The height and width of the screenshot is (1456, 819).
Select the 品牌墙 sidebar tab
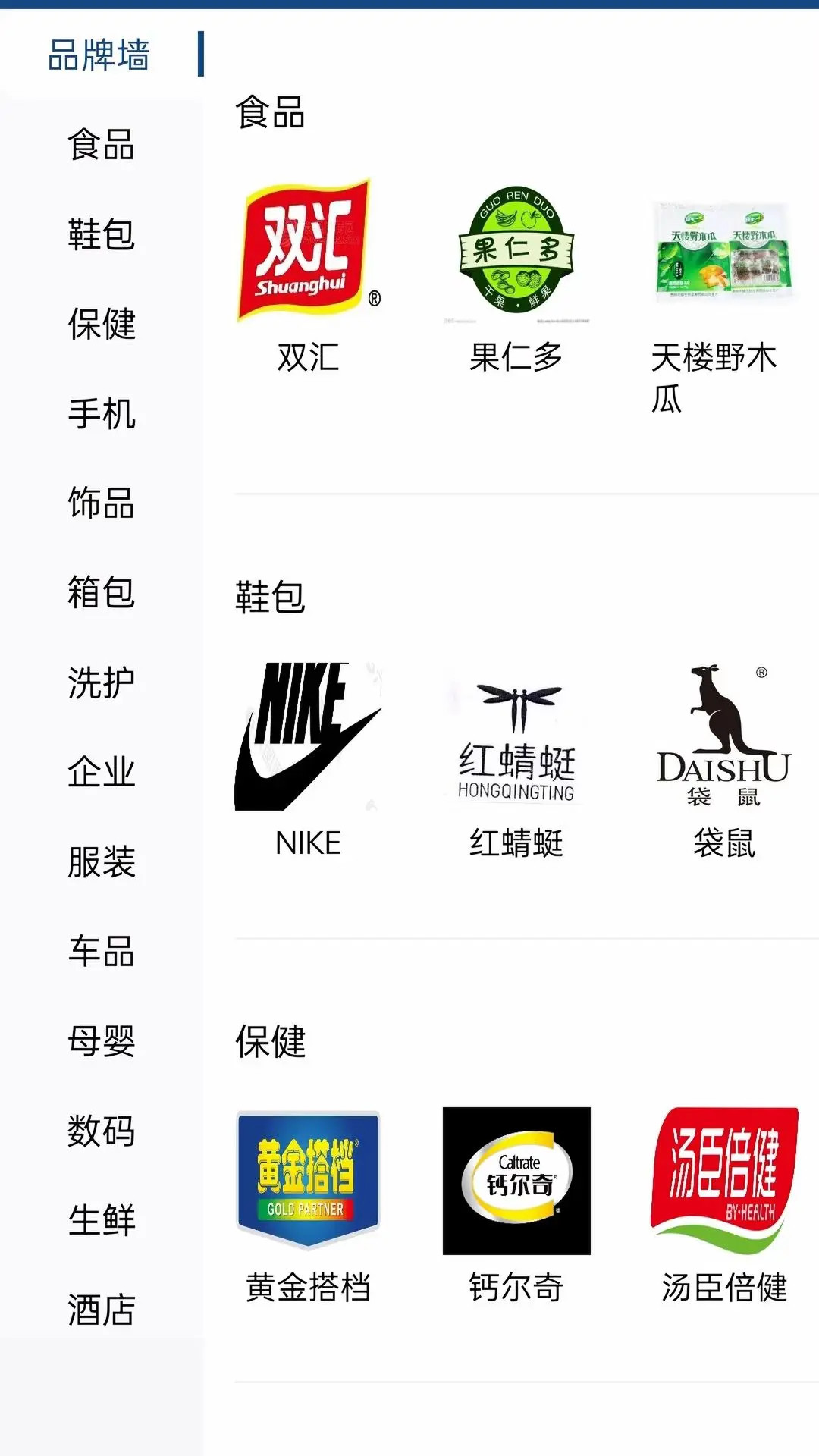click(99, 55)
